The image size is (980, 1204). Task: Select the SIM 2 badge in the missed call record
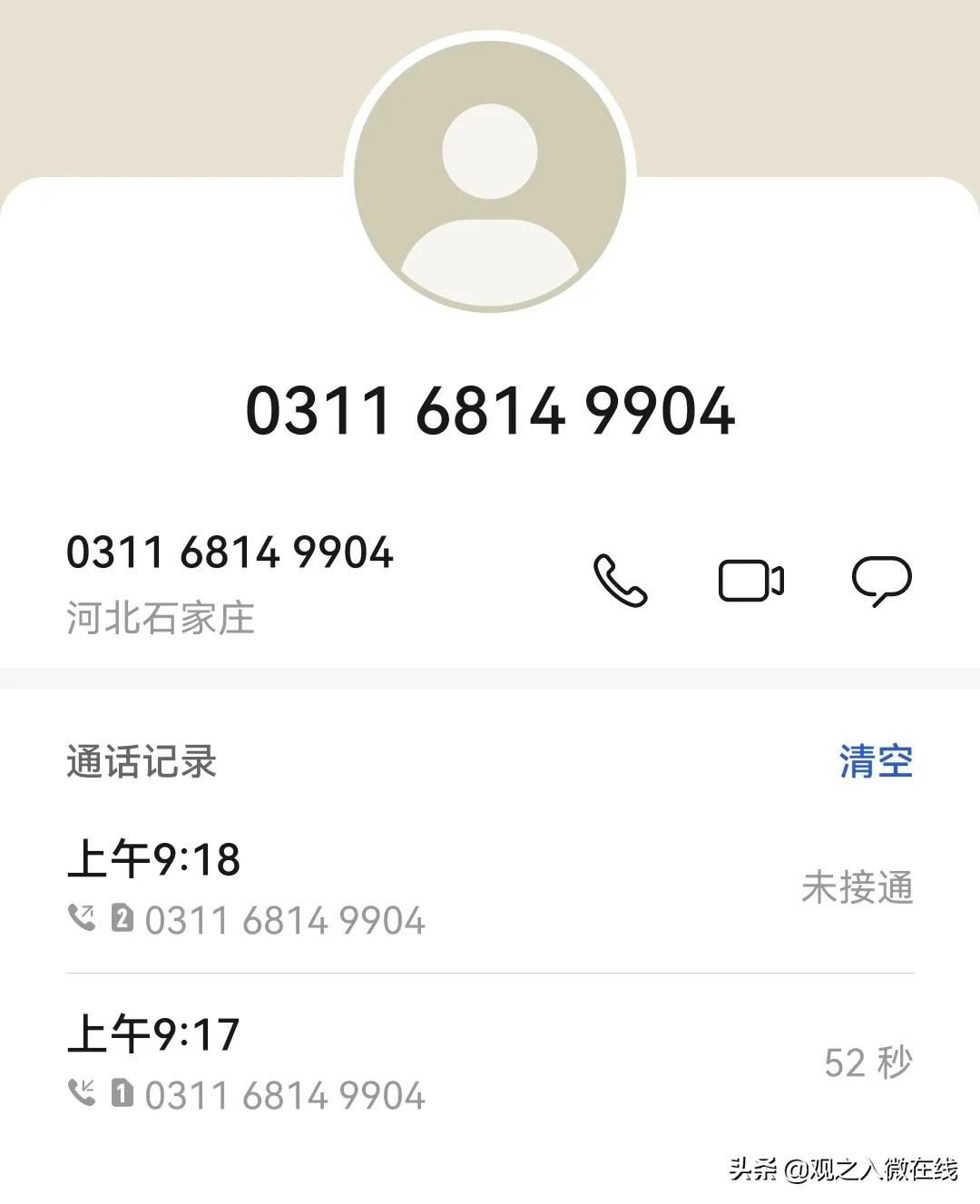click(121, 918)
